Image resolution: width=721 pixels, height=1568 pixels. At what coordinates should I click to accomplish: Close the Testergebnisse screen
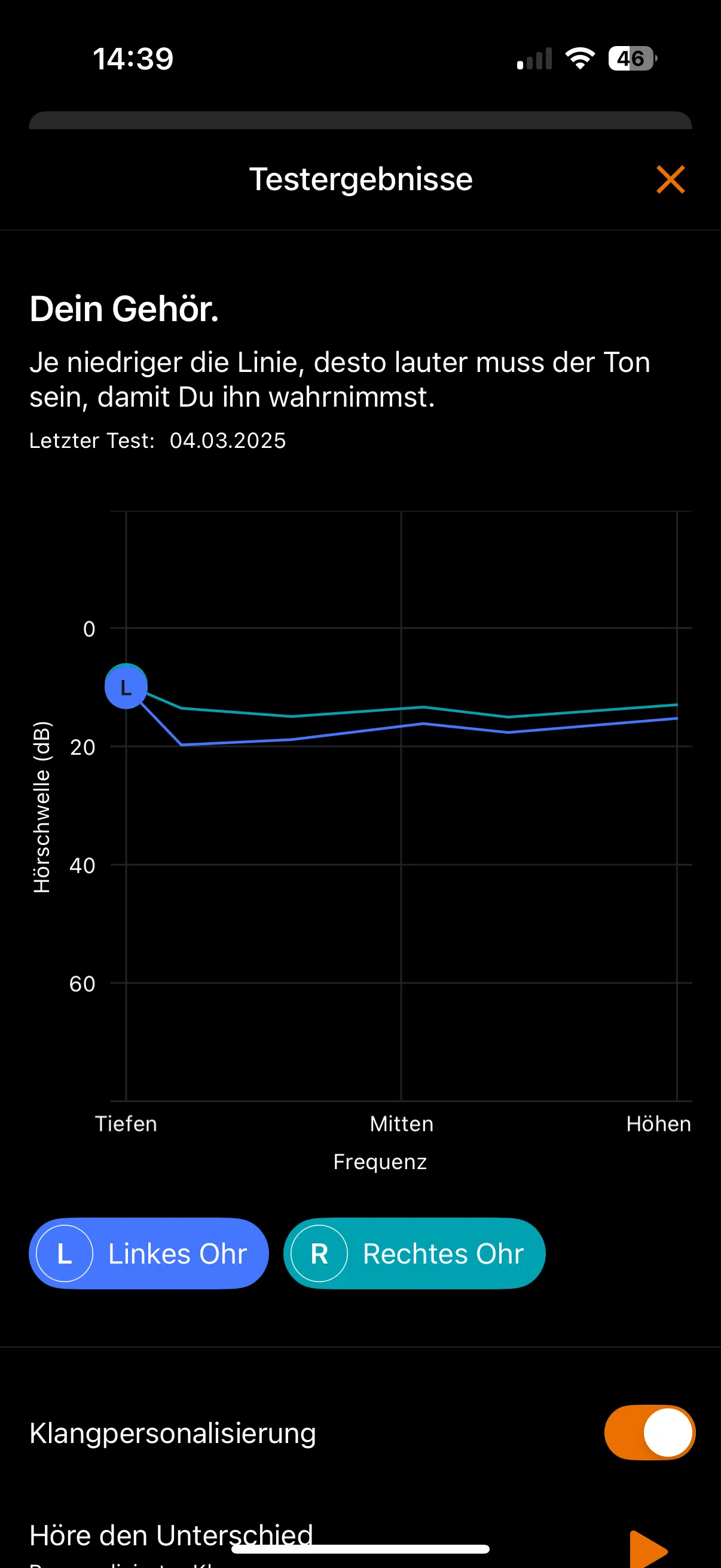tap(671, 179)
